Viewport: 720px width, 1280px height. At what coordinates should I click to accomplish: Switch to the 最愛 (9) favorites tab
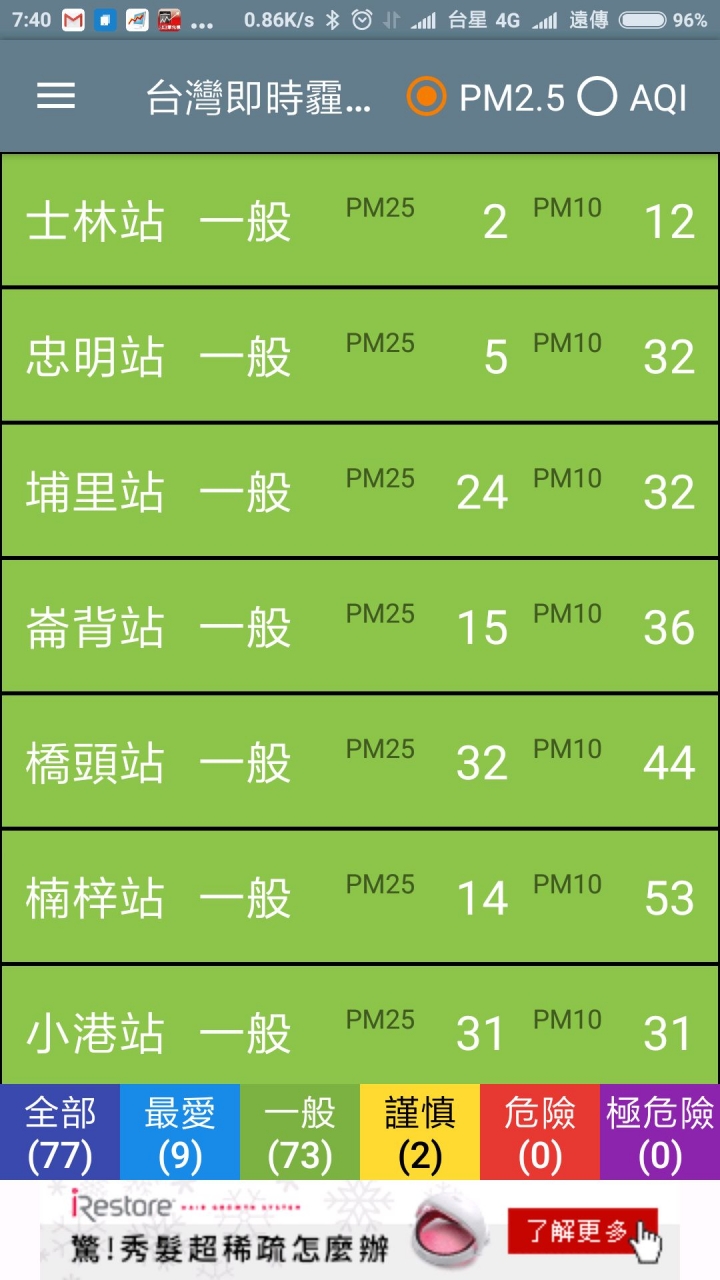[x=180, y=1133]
